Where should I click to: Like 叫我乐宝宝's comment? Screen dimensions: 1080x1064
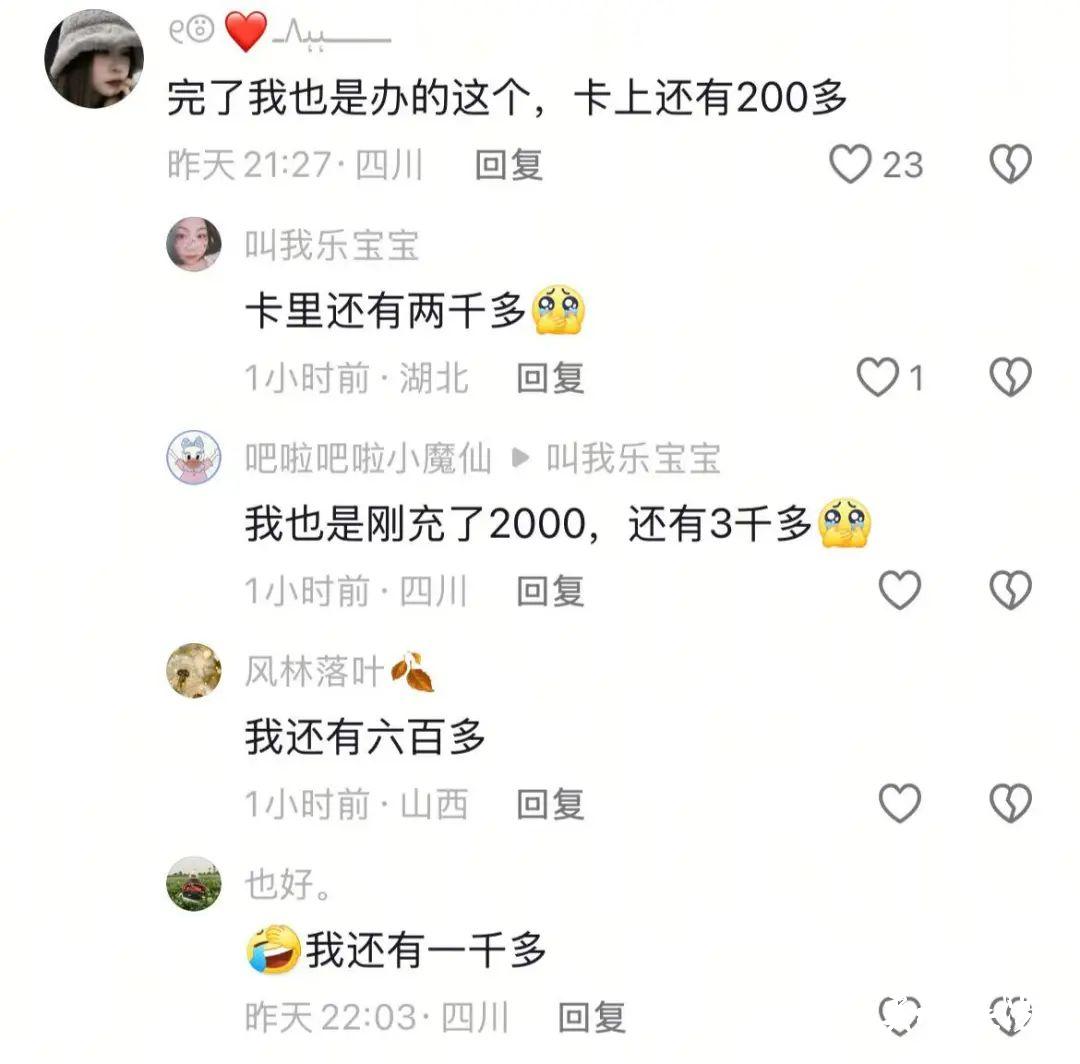(879, 377)
